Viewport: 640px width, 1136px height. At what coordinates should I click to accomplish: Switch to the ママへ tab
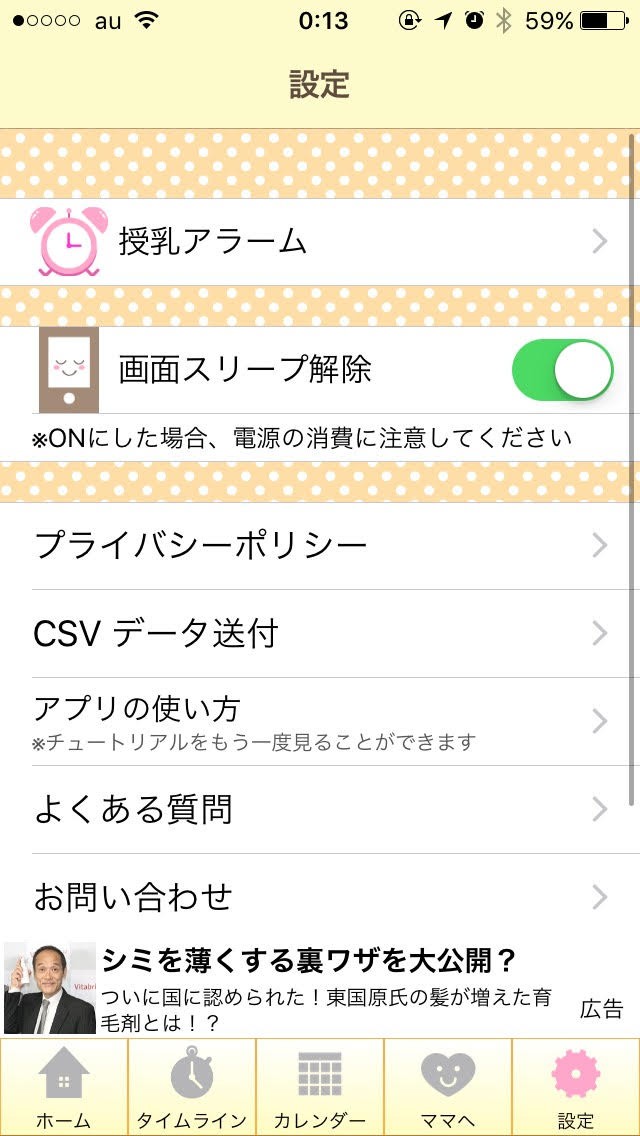[448, 1087]
